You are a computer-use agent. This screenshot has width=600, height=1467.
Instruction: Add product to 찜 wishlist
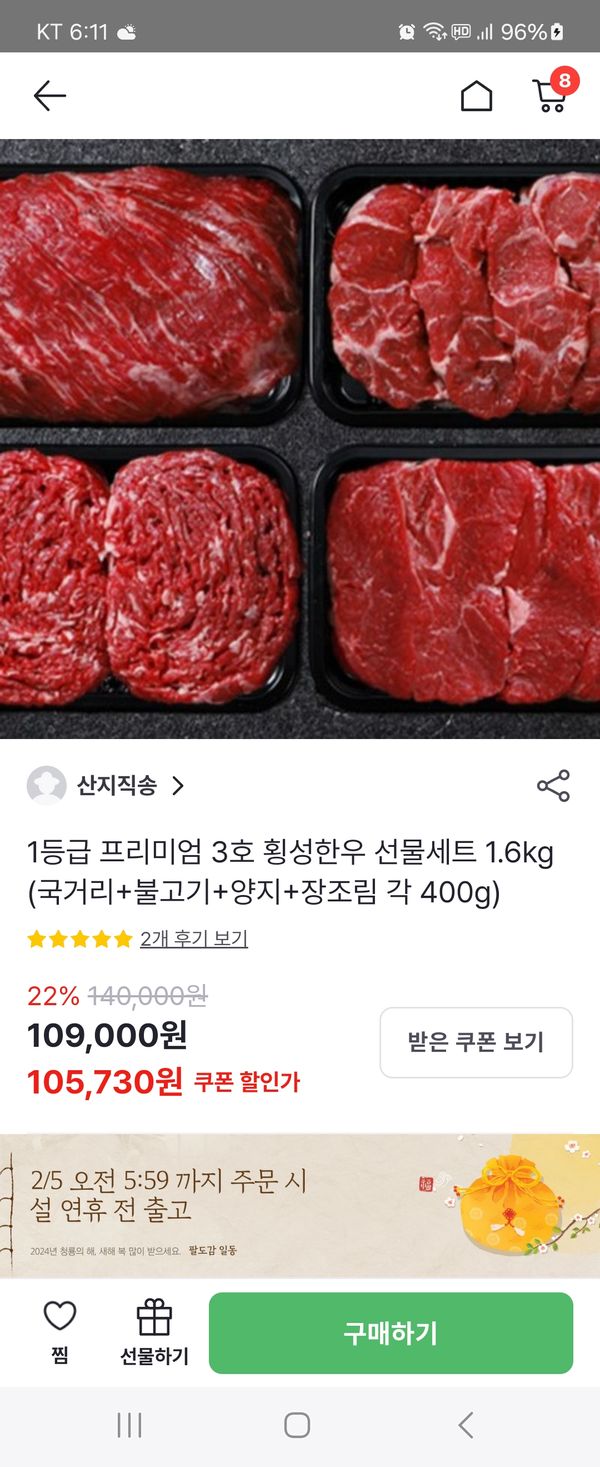pyautogui.click(x=60, y=1332)
